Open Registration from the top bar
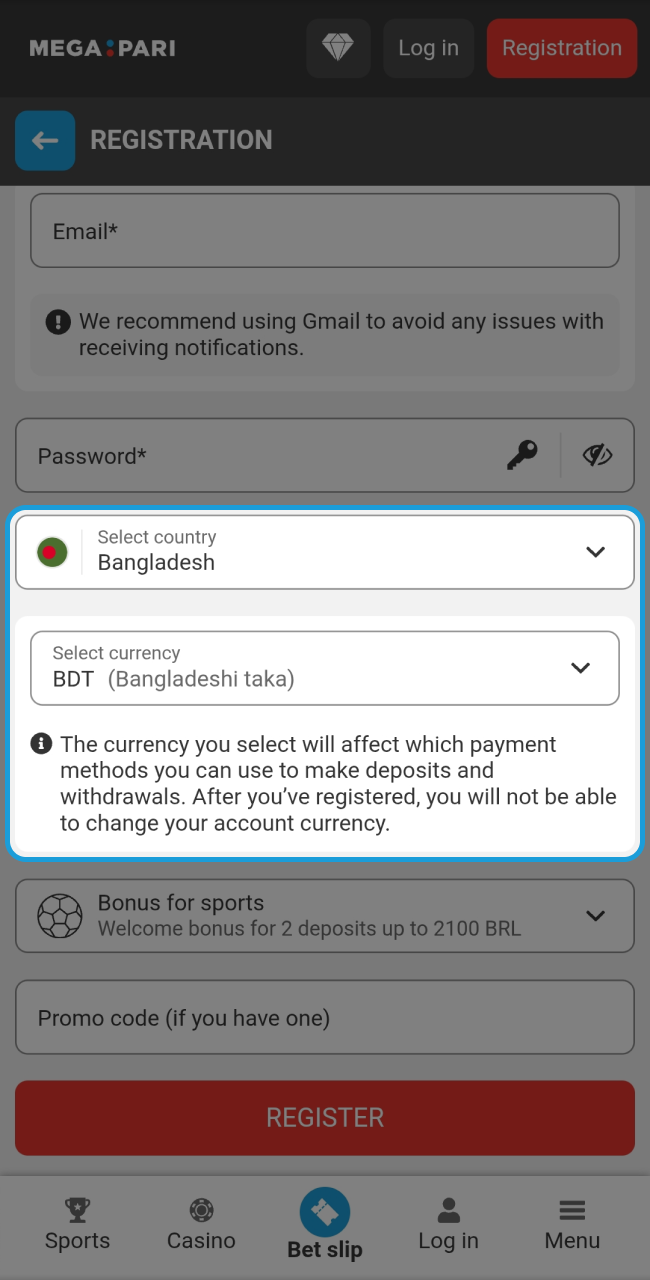This screenshot has height=1280, width=650. point(561,48)
